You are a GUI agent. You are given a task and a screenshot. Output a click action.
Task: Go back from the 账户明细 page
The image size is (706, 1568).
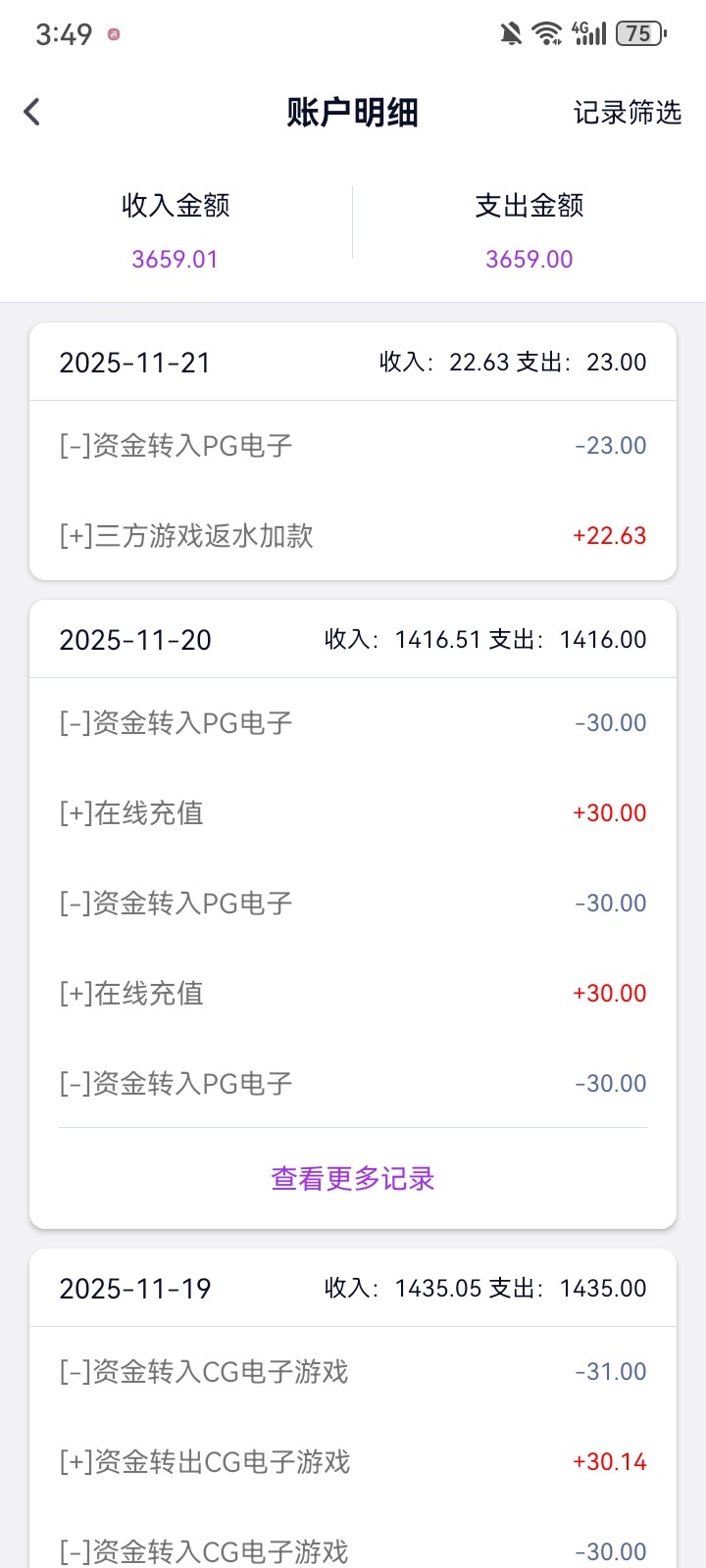tap(32, 112)
